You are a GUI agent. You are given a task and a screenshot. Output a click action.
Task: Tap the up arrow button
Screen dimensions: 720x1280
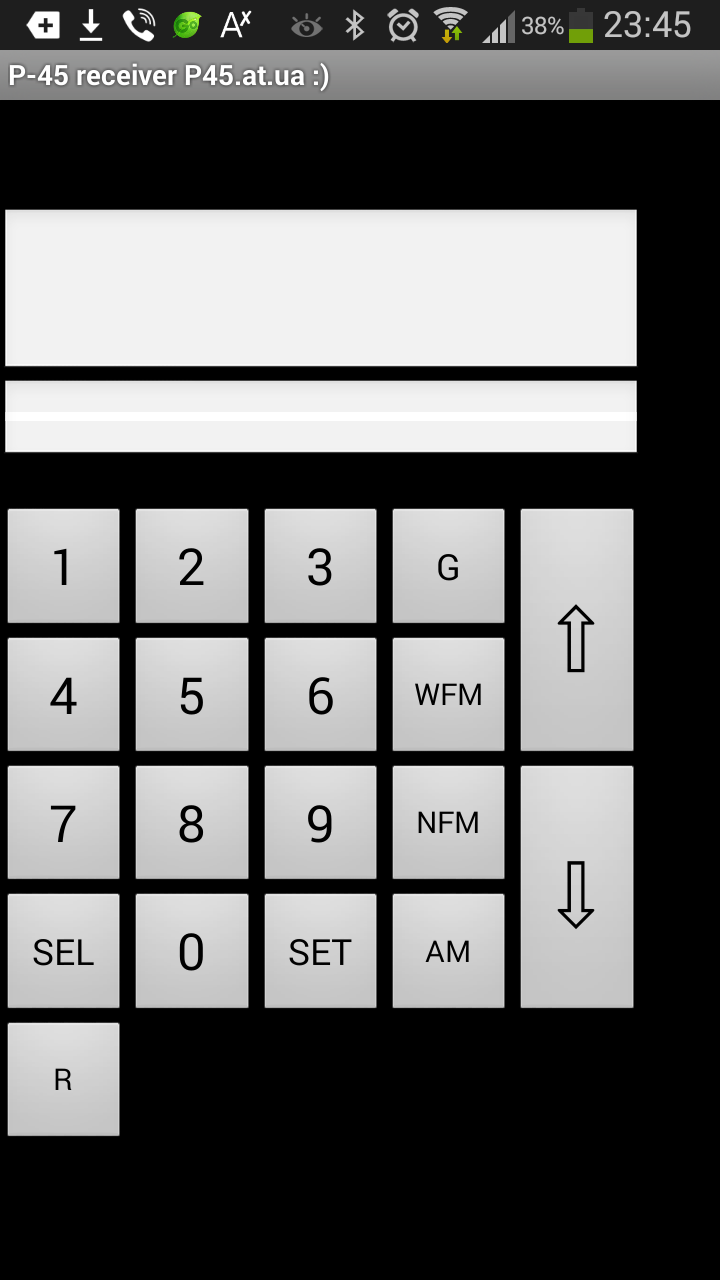577,630
